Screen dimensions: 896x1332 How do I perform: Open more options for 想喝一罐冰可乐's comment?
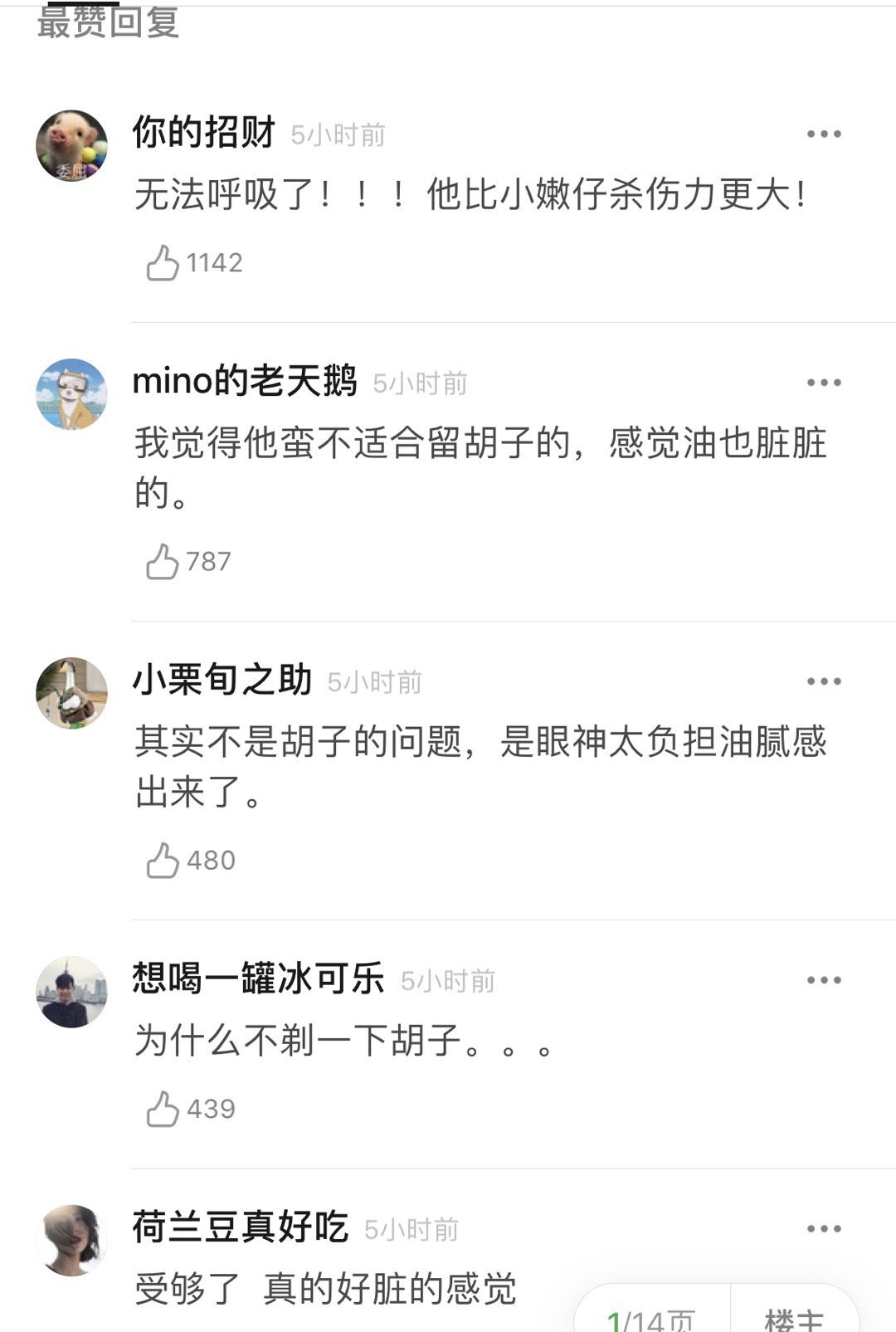(824, 980)
